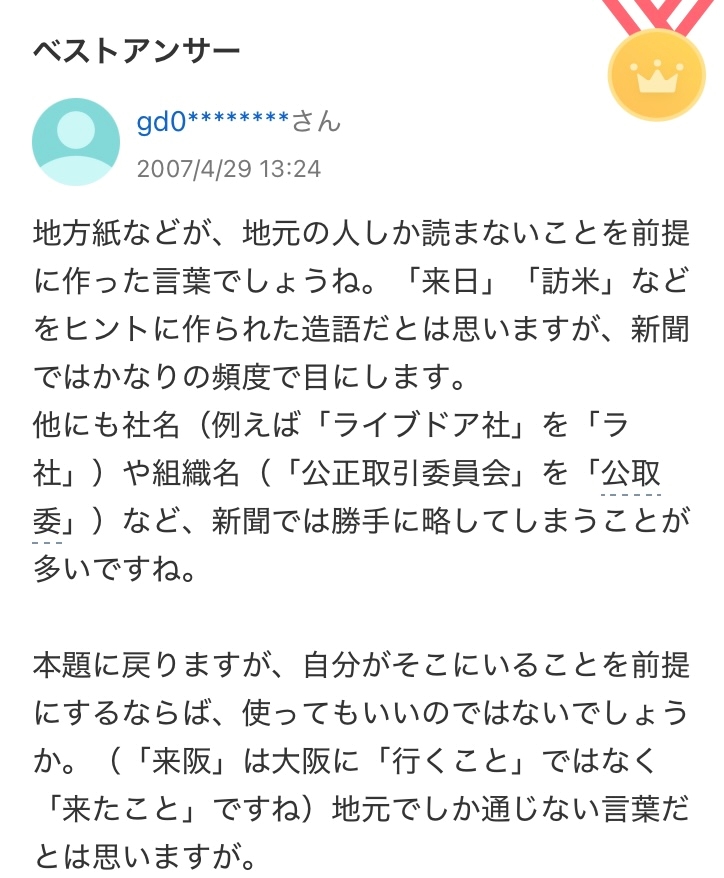Open the gd0******** user profile link

(x=213, y=122)
